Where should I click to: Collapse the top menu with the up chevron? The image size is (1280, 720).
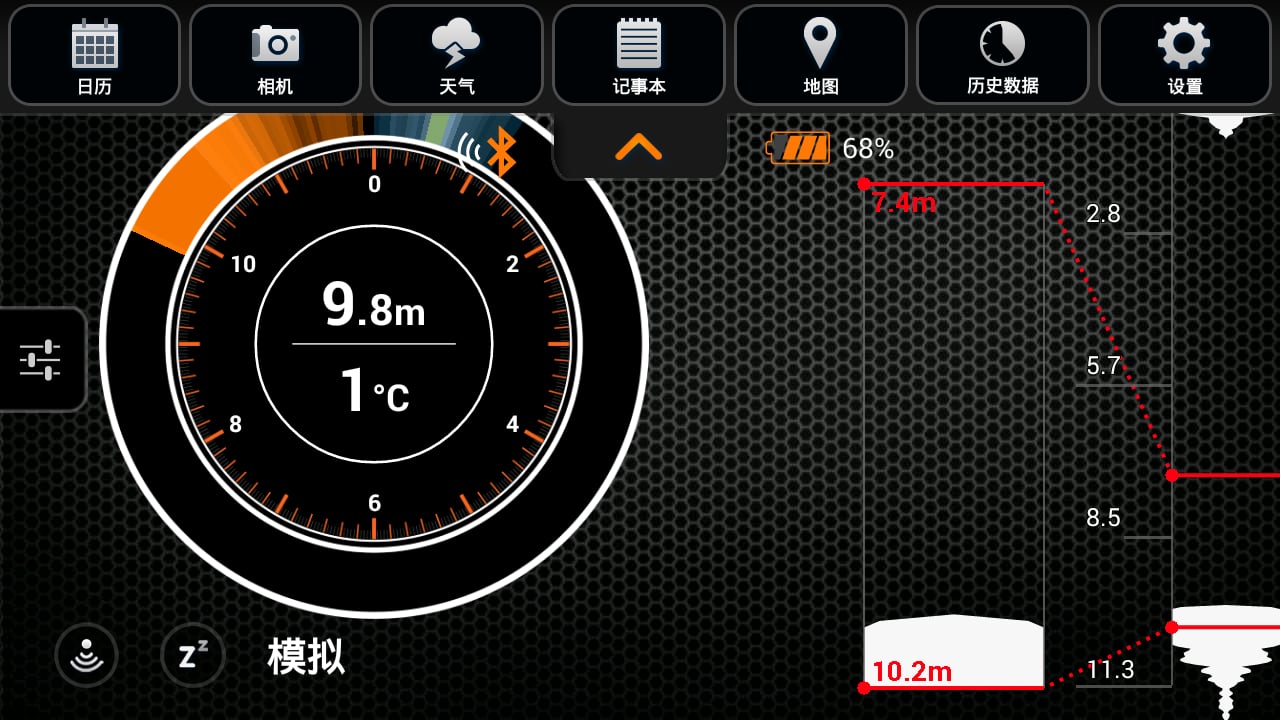639,147
